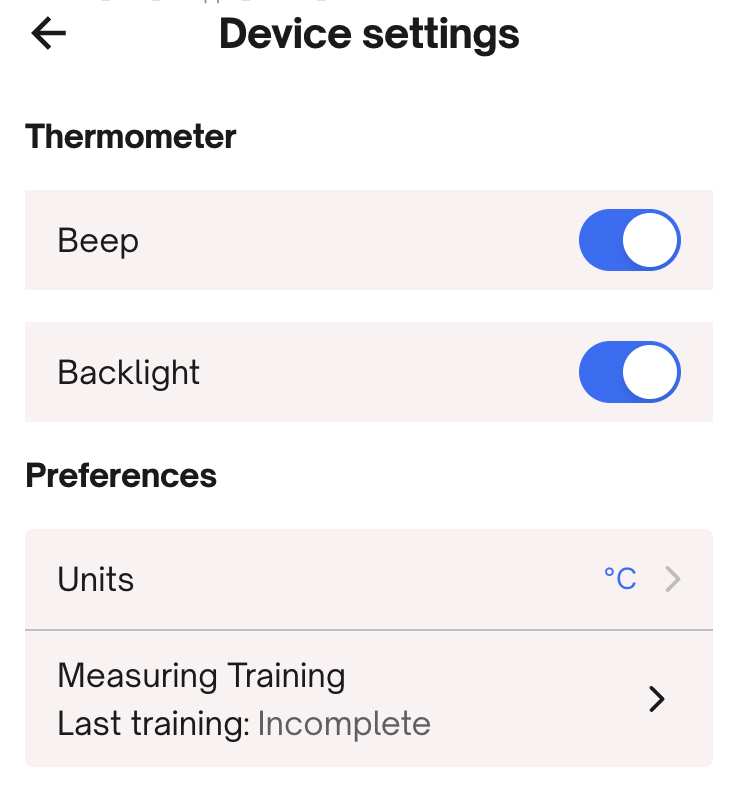Go back from Device settings
Screen dimensions: 742x792
tap(48, 34)
